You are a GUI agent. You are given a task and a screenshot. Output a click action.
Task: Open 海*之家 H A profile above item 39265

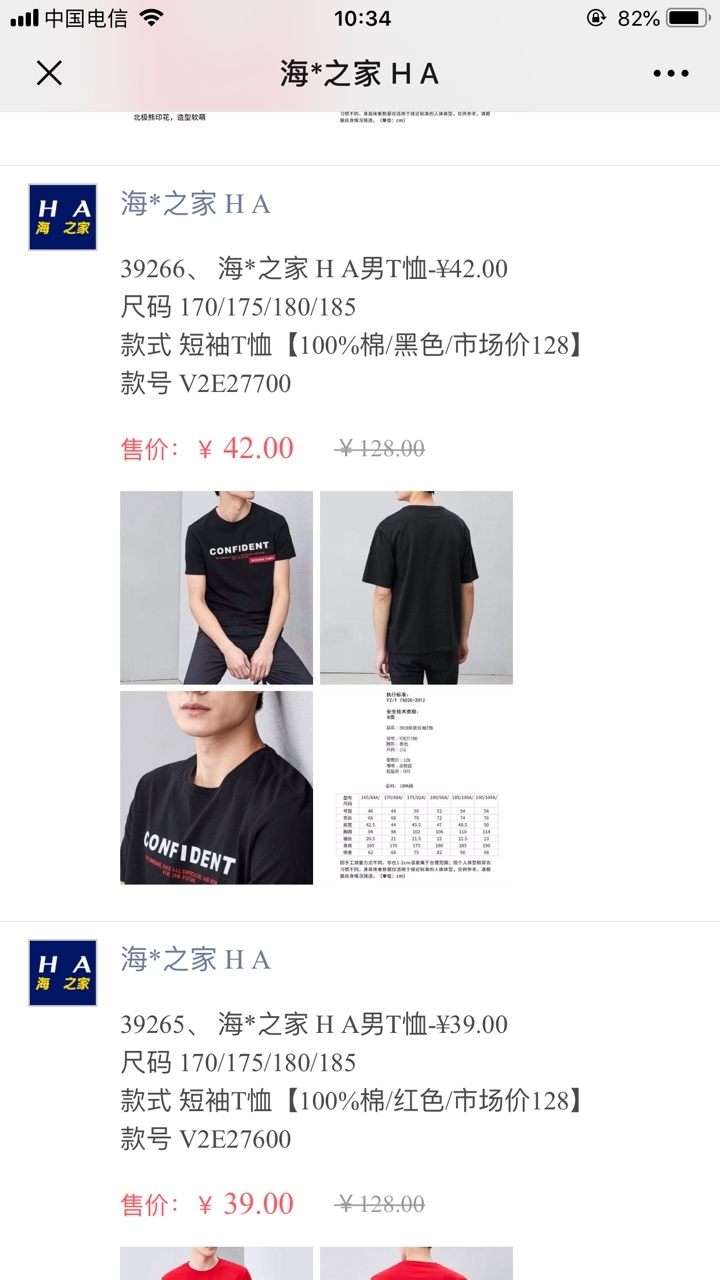click(195, 960)
